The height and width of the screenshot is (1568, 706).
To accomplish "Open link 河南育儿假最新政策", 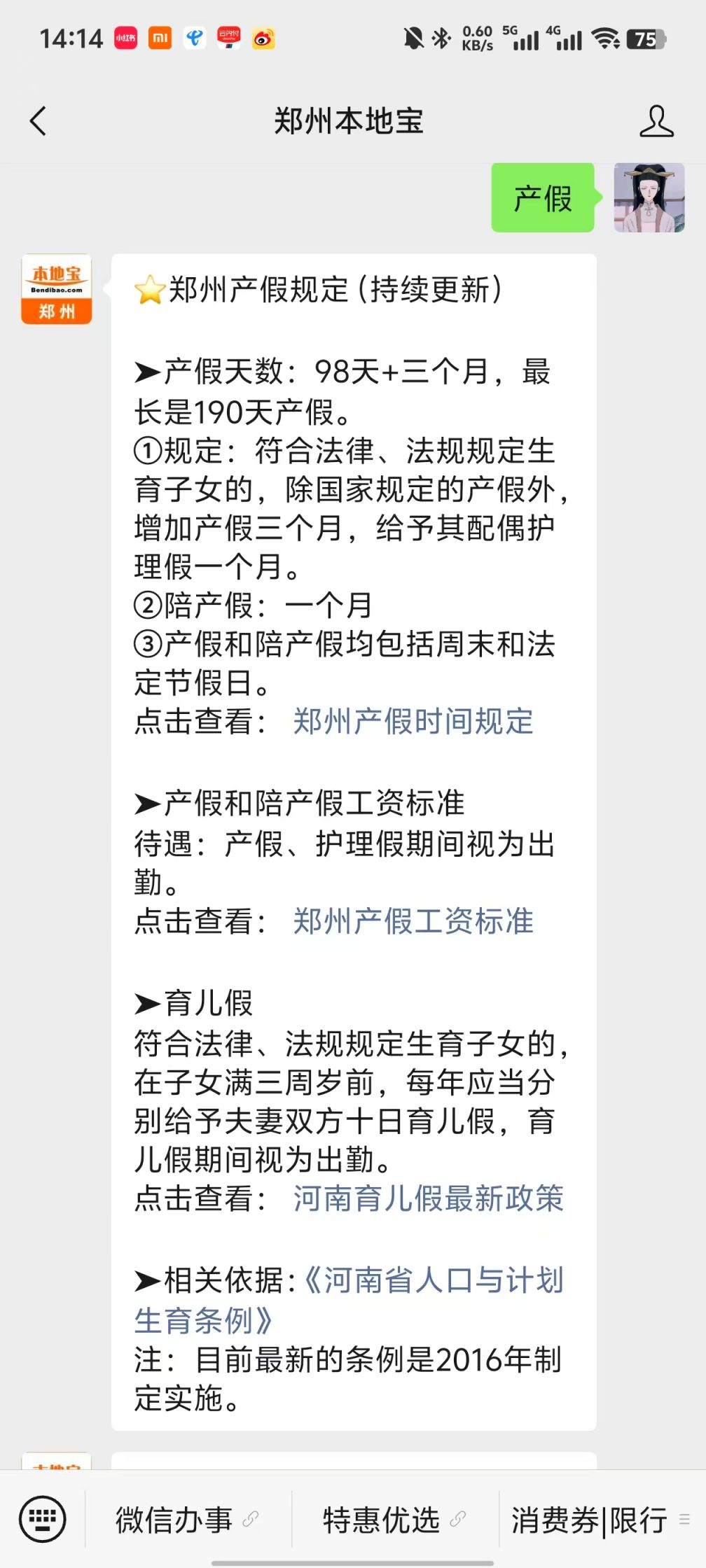I will 428,1198.
